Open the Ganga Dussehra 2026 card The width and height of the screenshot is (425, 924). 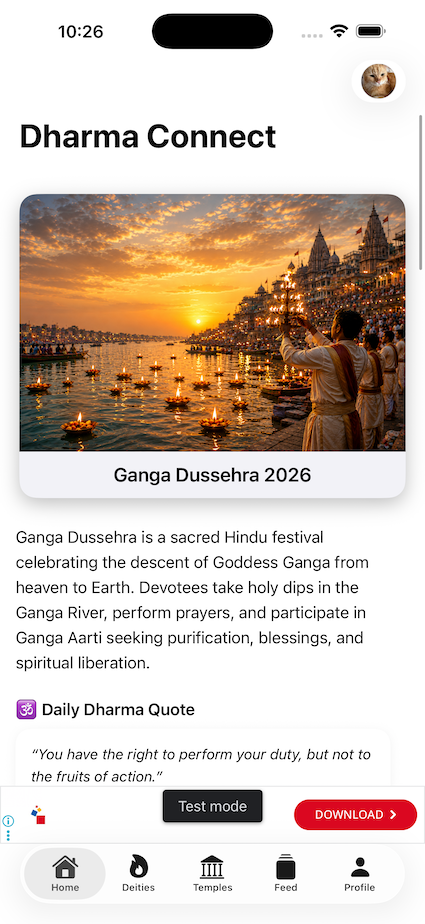pyautogui.click(x=212, y=346)
